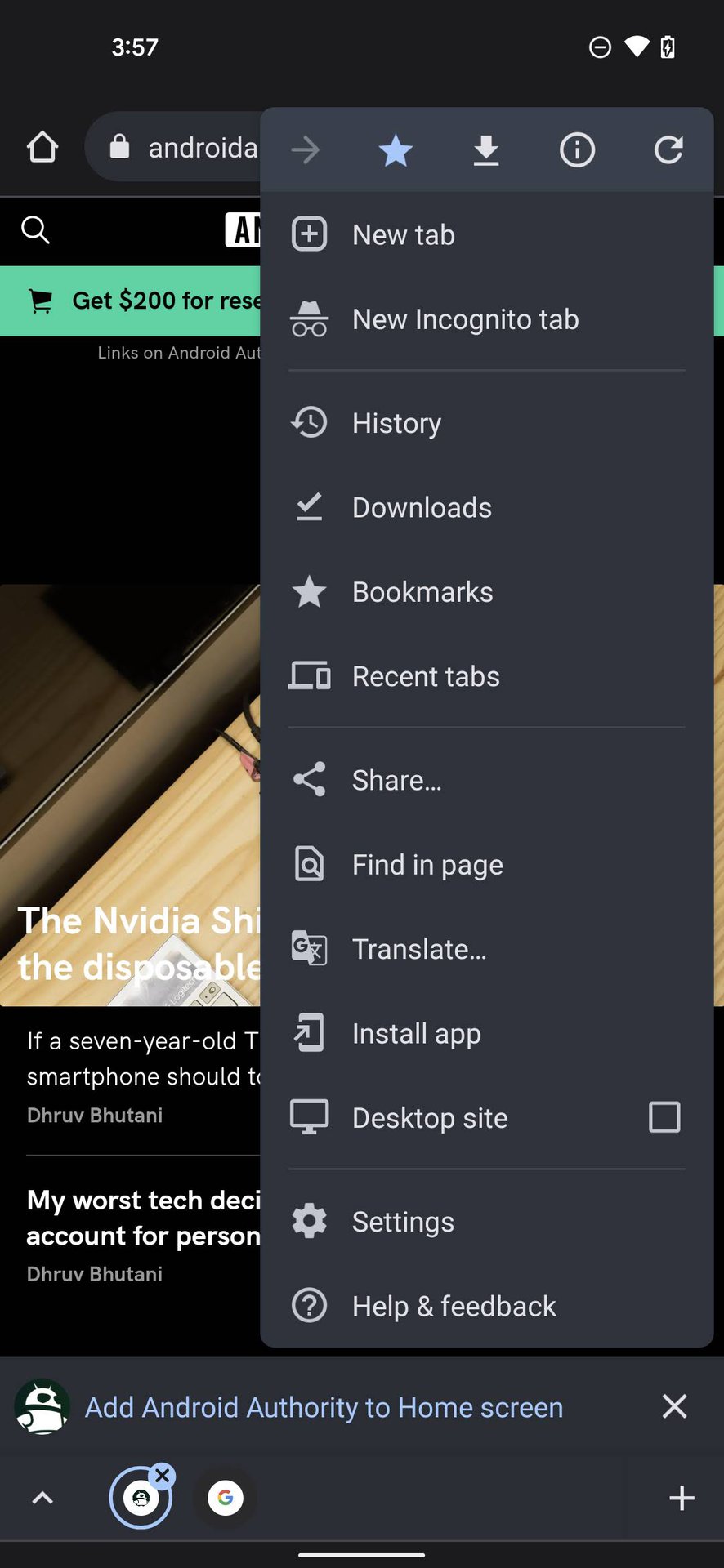The image size is (724, 1568).
Task: Select Find in page
Action: pyautogui.click(x=427, y=865)
